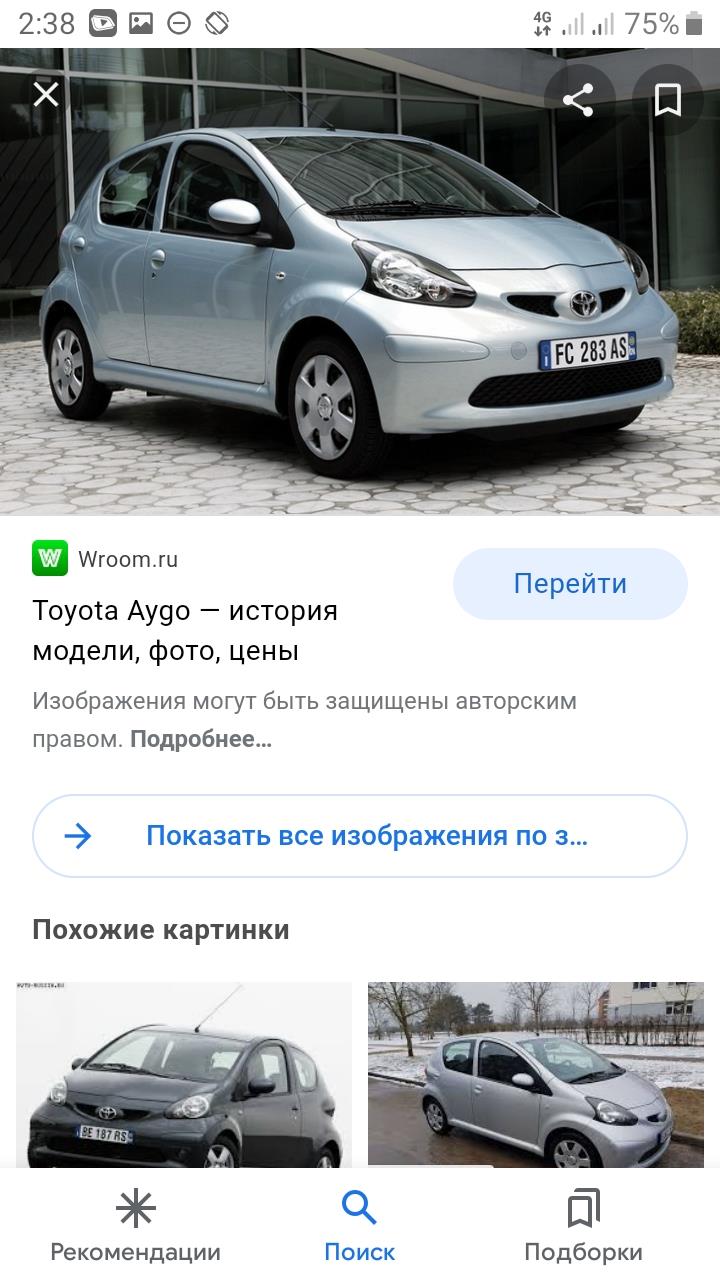Open the Подборки tab
The image size is (720, 1280).
pos(583,1225)
